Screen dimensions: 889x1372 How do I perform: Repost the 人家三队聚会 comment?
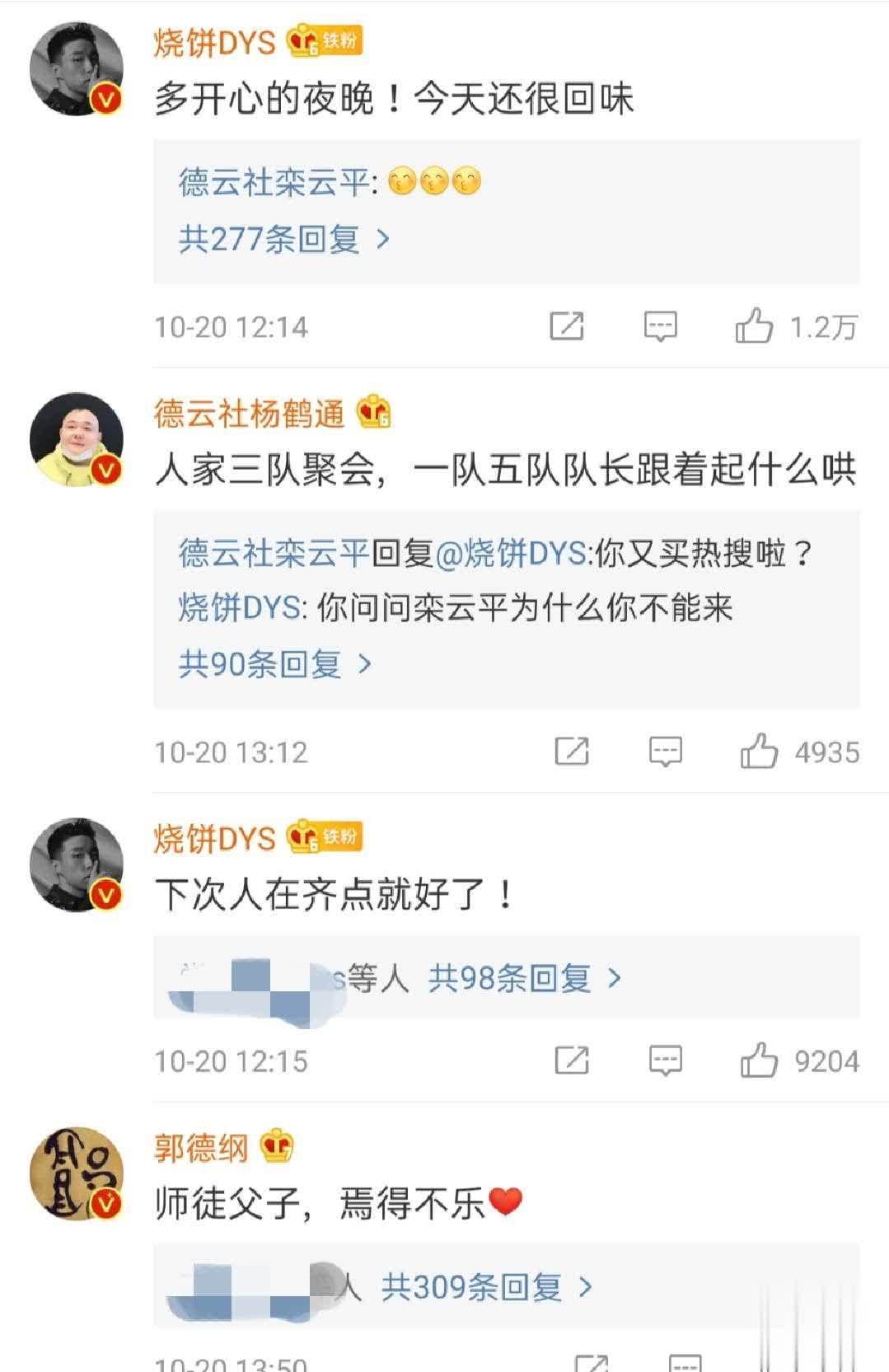pyautogui.click(x=572, y=752)
